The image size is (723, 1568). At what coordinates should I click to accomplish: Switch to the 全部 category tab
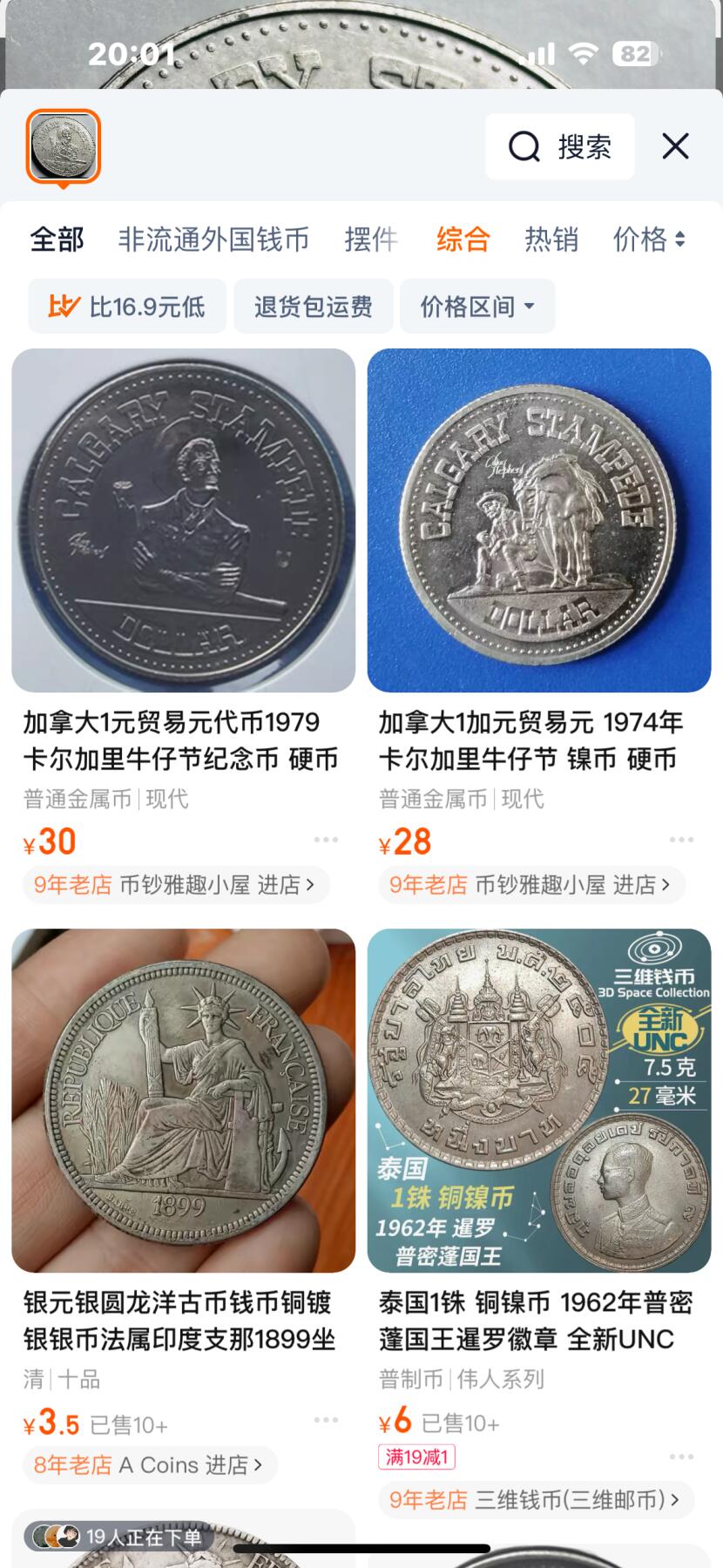pyautogui.click(x=57, y=239)
